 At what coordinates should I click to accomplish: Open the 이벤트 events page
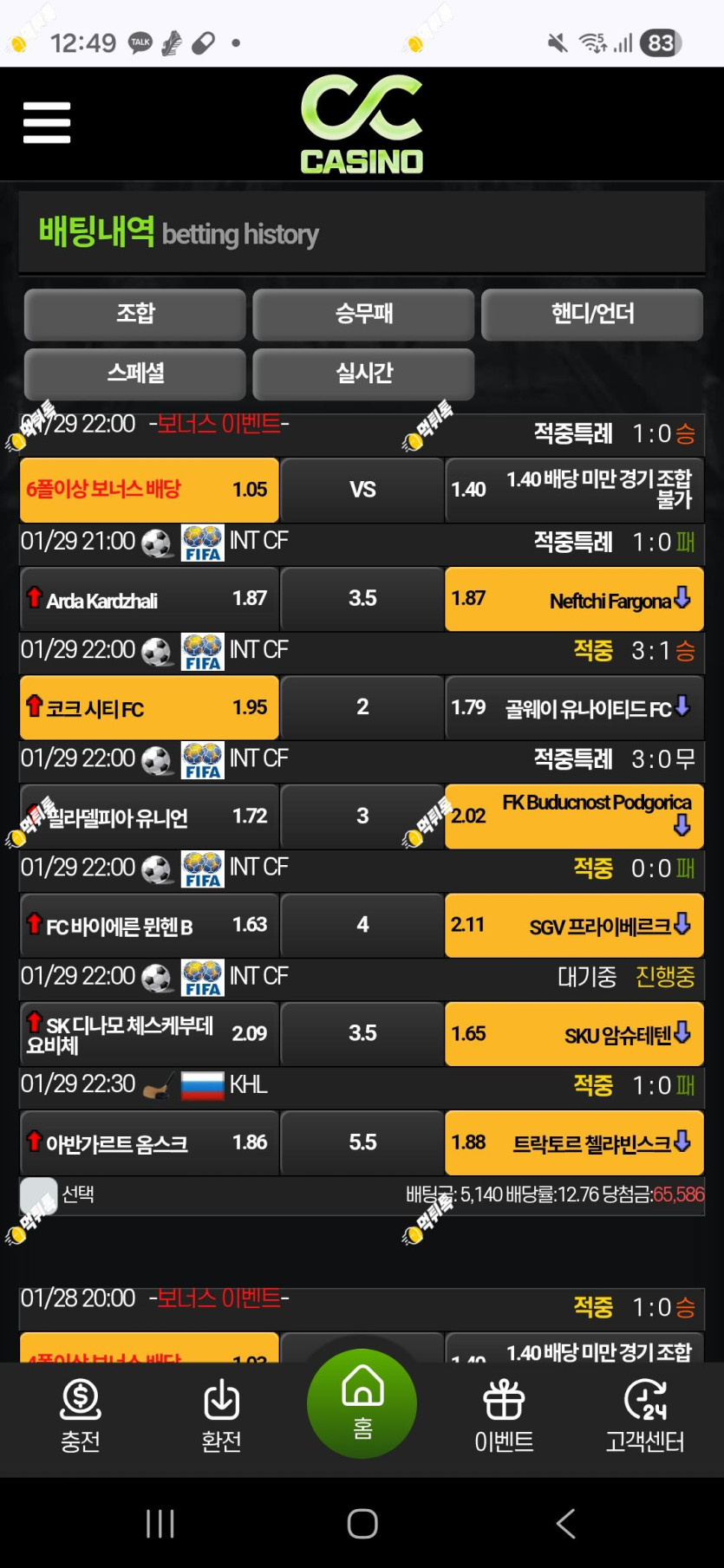(x=504, y=1416)
